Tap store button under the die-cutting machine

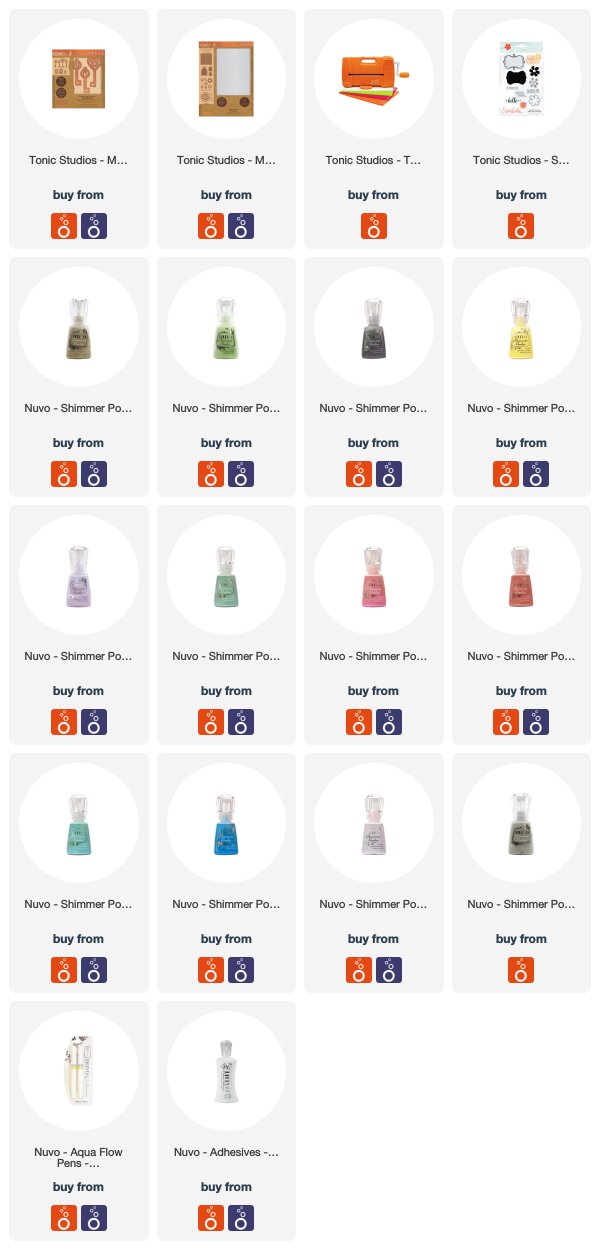click(x=374, y=226)
